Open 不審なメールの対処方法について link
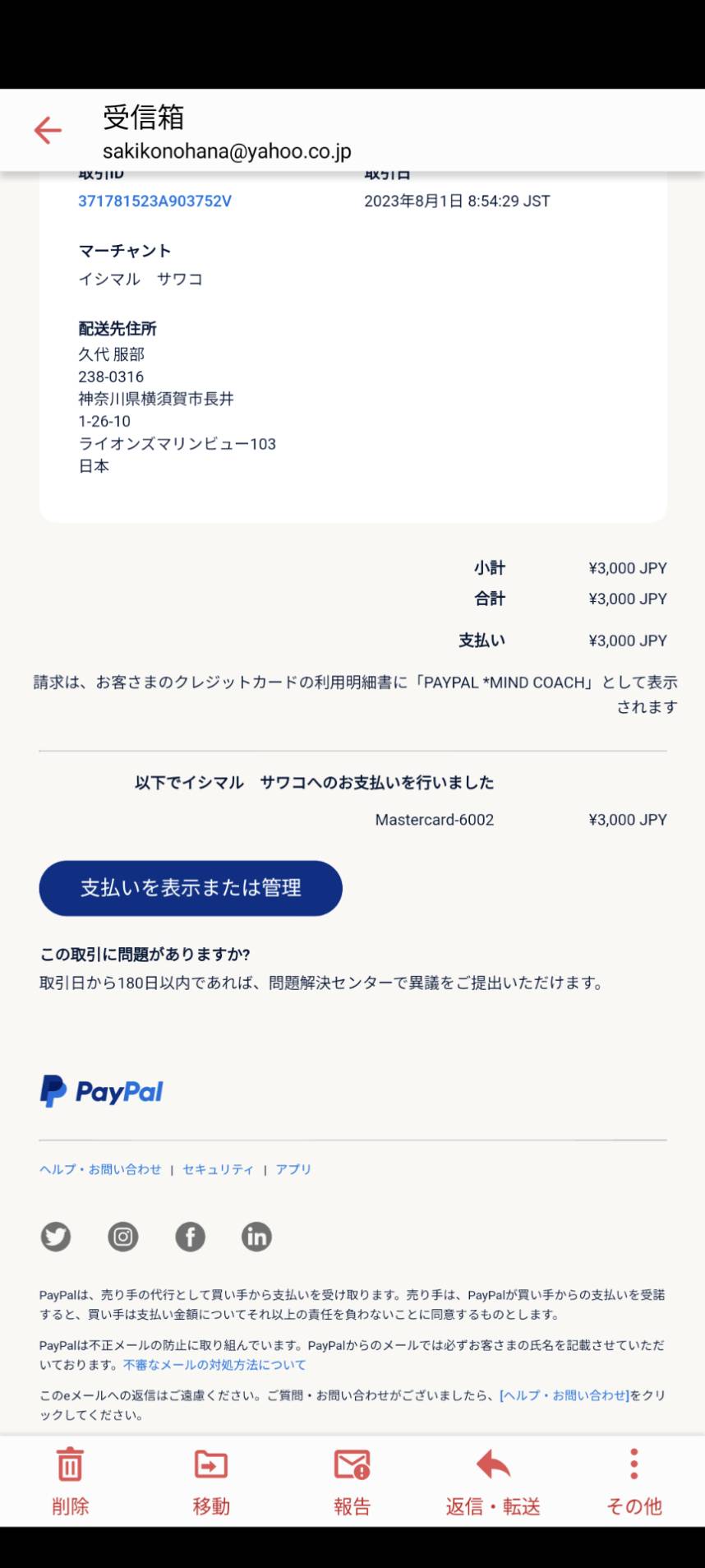The image size is (705, 1568). tap(214, 1365)
